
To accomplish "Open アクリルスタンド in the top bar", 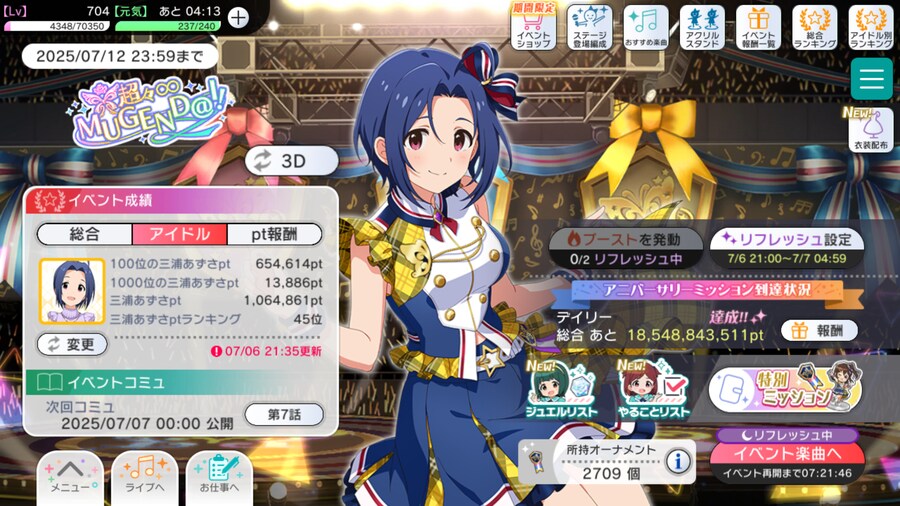I will pos(702,27).
